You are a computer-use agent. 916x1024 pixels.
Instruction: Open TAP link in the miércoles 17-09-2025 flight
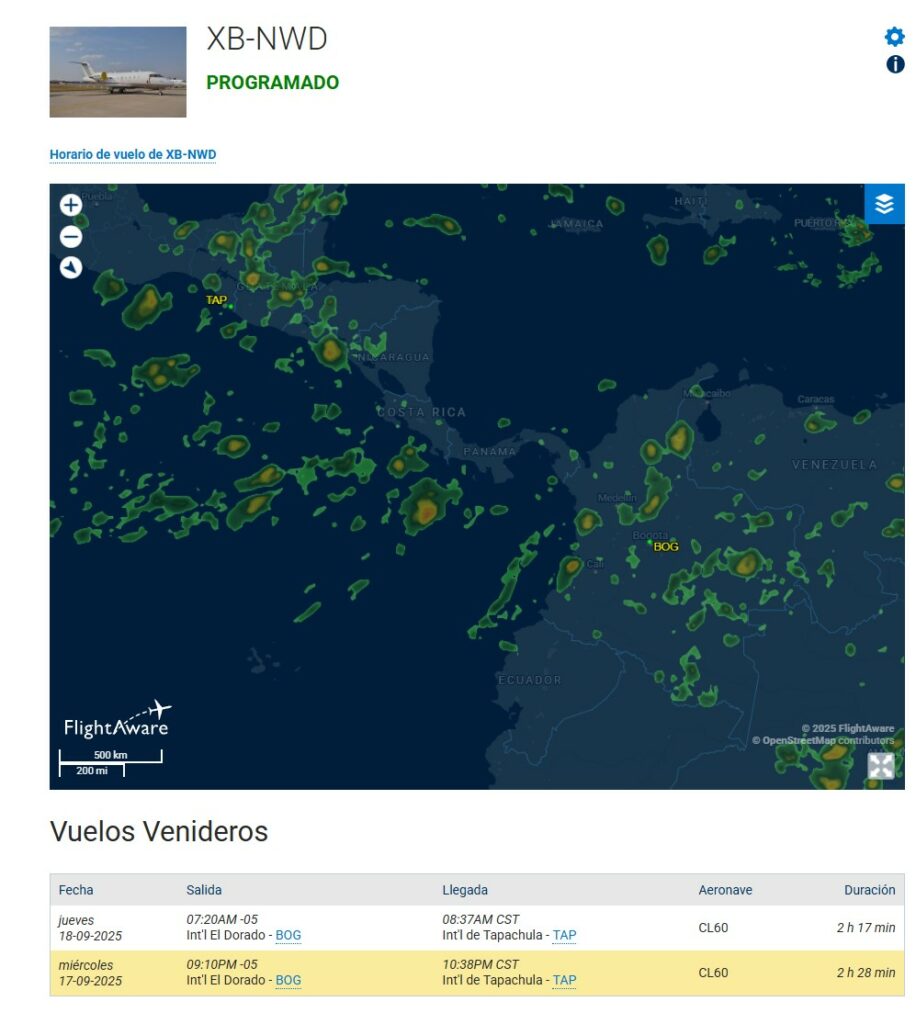click(565, 981)
